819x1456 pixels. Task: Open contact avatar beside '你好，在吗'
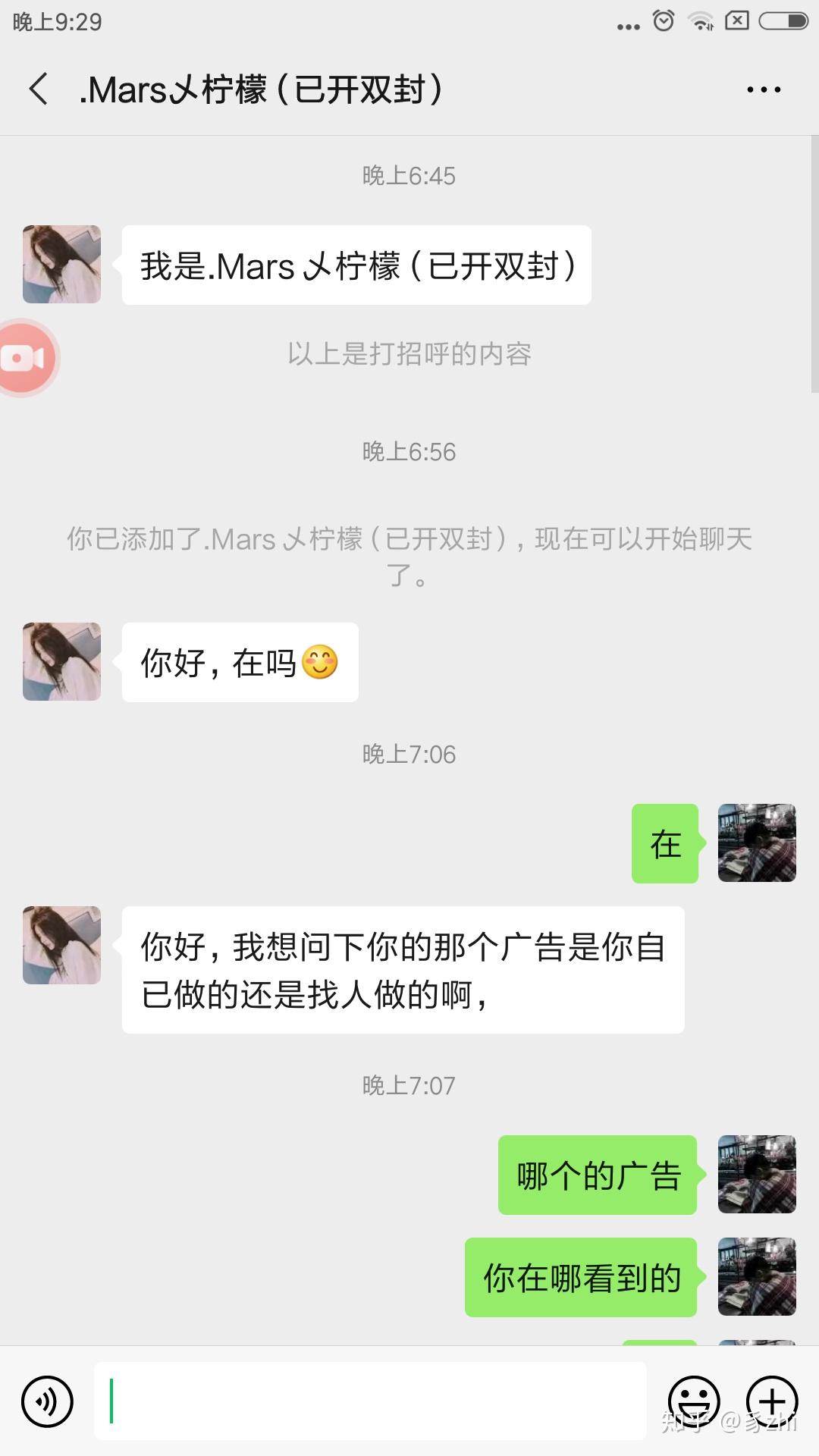click(x=62, y=661)
